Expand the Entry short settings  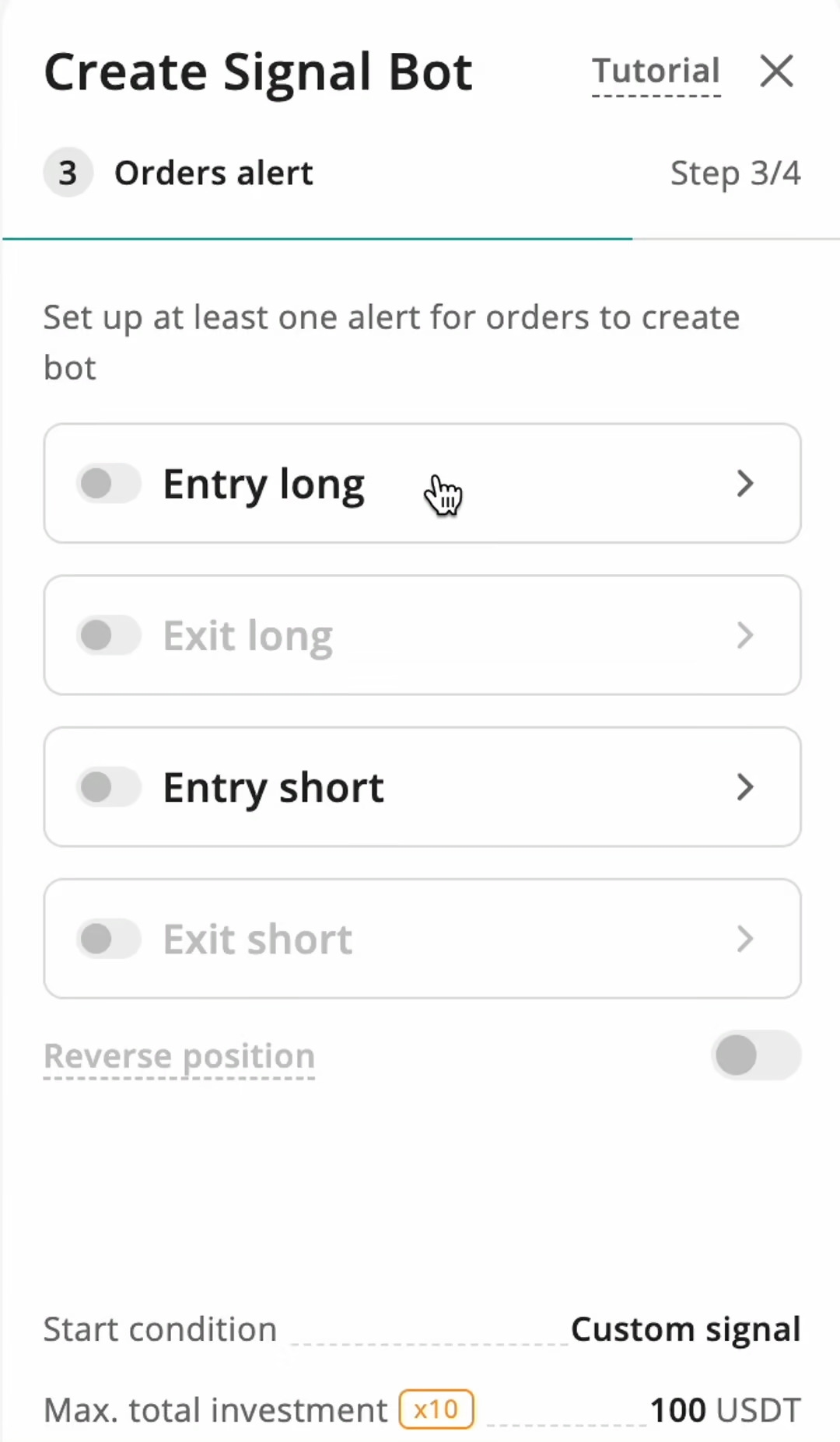(x=744, y=786)
